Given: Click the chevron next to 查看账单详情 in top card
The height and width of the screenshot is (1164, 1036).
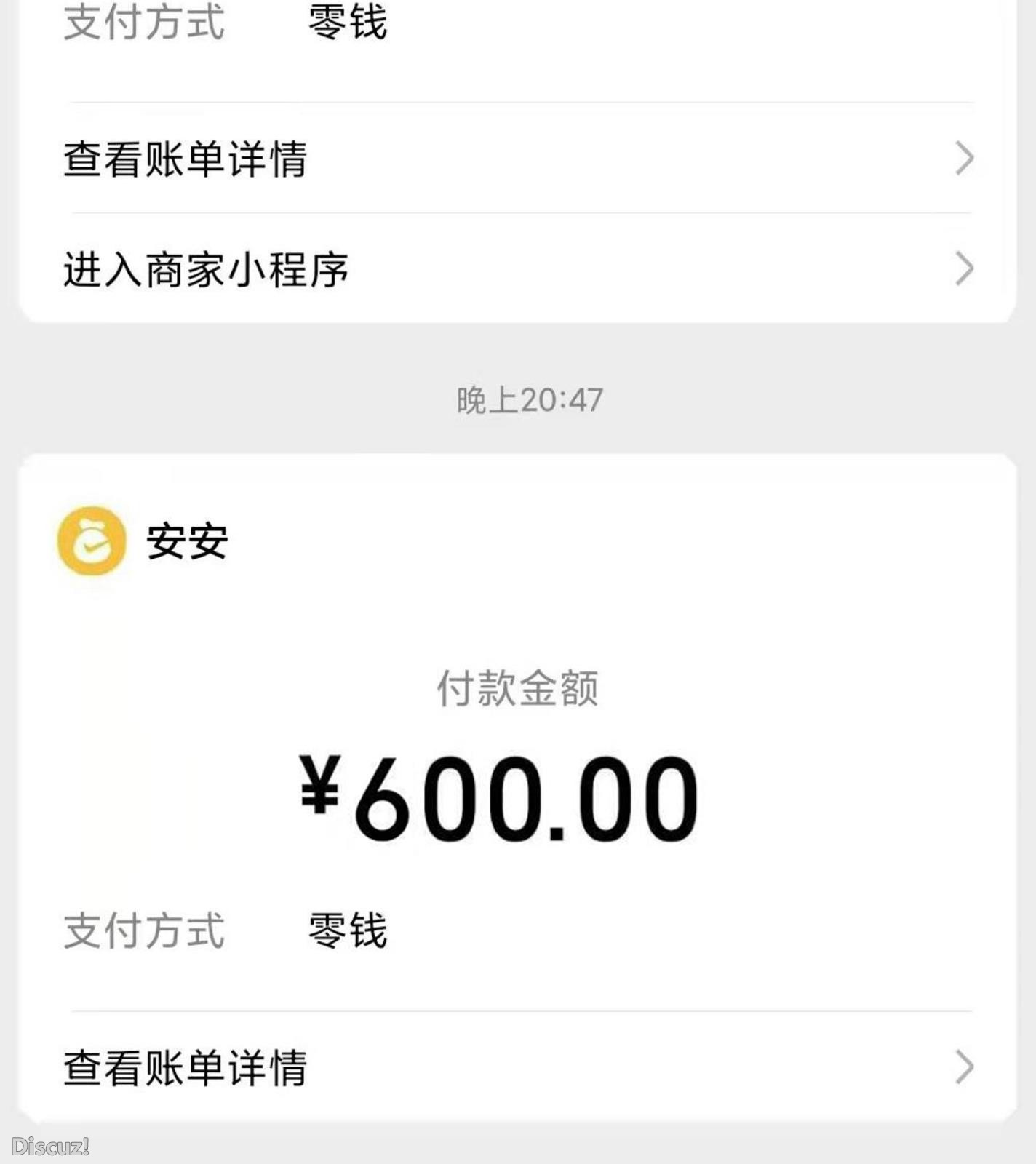Looking at the screenshot, I should (x=965, y=157).
